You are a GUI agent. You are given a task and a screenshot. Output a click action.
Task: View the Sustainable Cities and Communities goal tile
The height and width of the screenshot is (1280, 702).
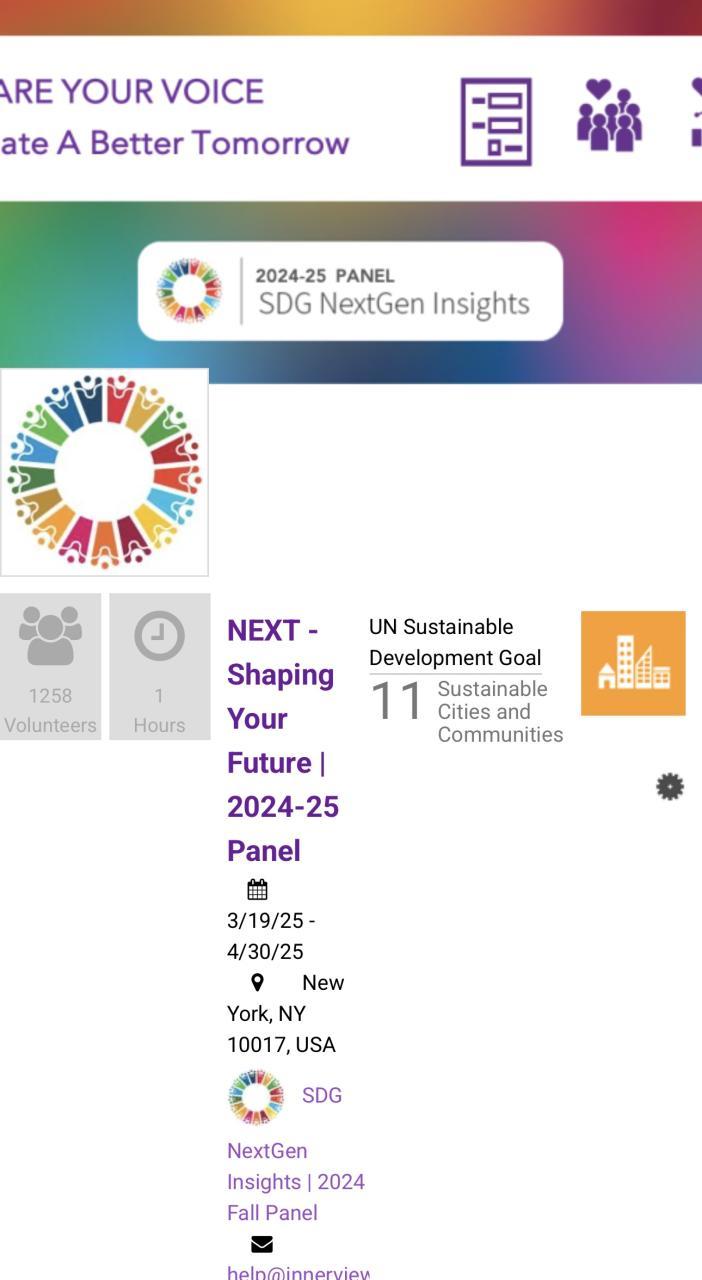click(x=633, y=664)
